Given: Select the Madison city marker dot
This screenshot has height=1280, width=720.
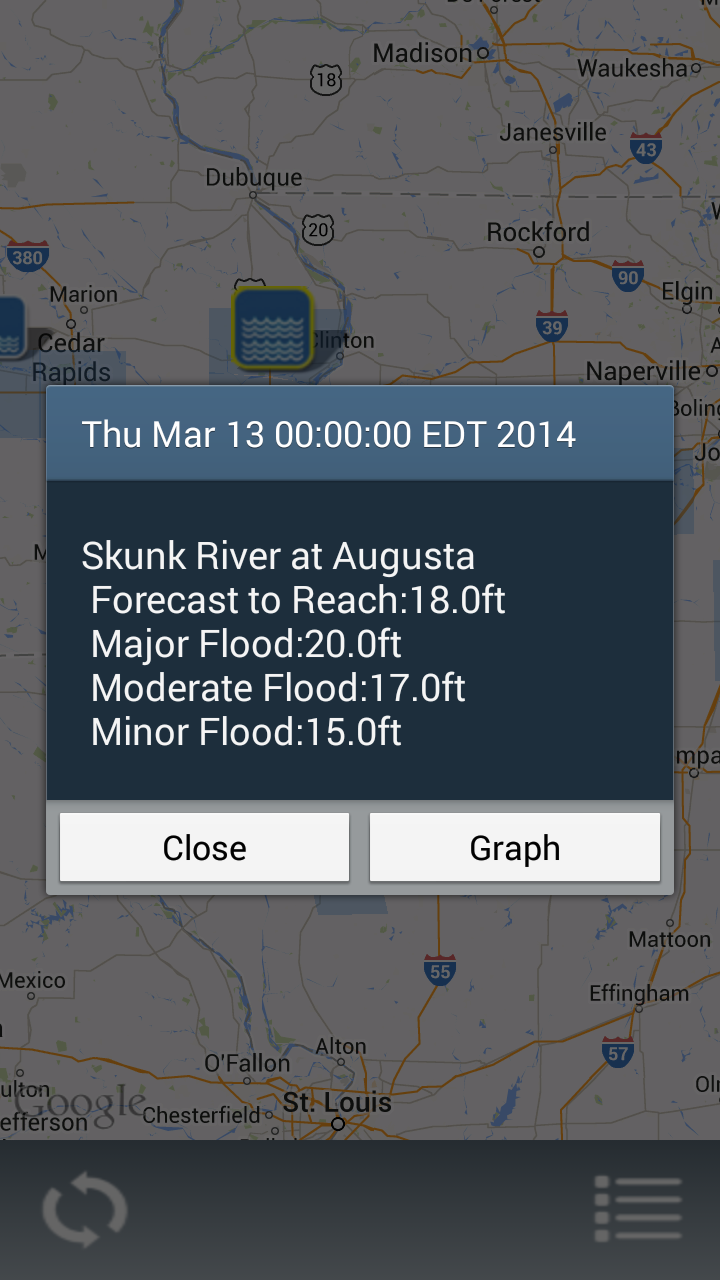Looking at the screenshot, I should pyautogui.click(x=484, y=52).
